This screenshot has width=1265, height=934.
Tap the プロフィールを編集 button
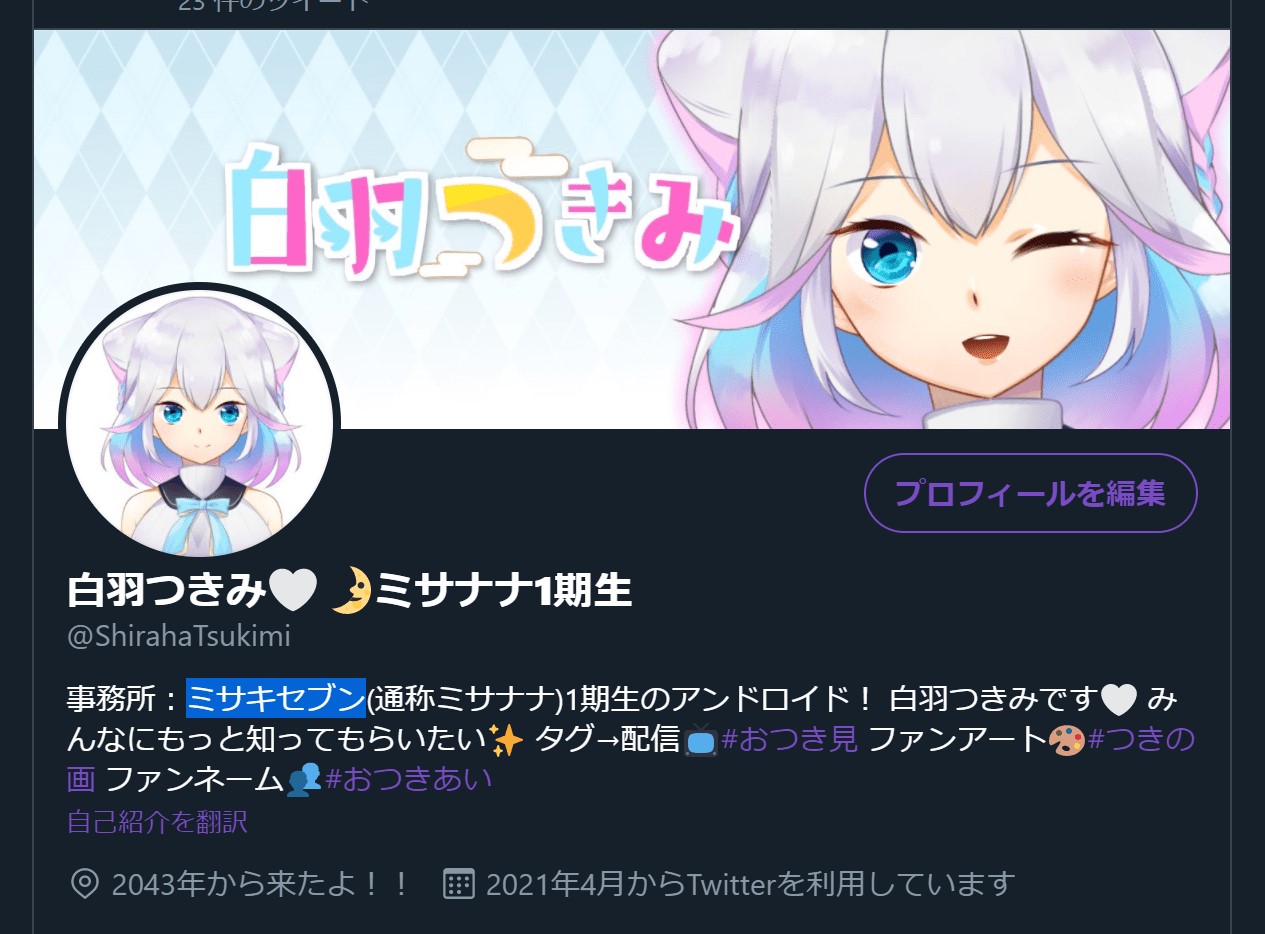(1030, 493)
